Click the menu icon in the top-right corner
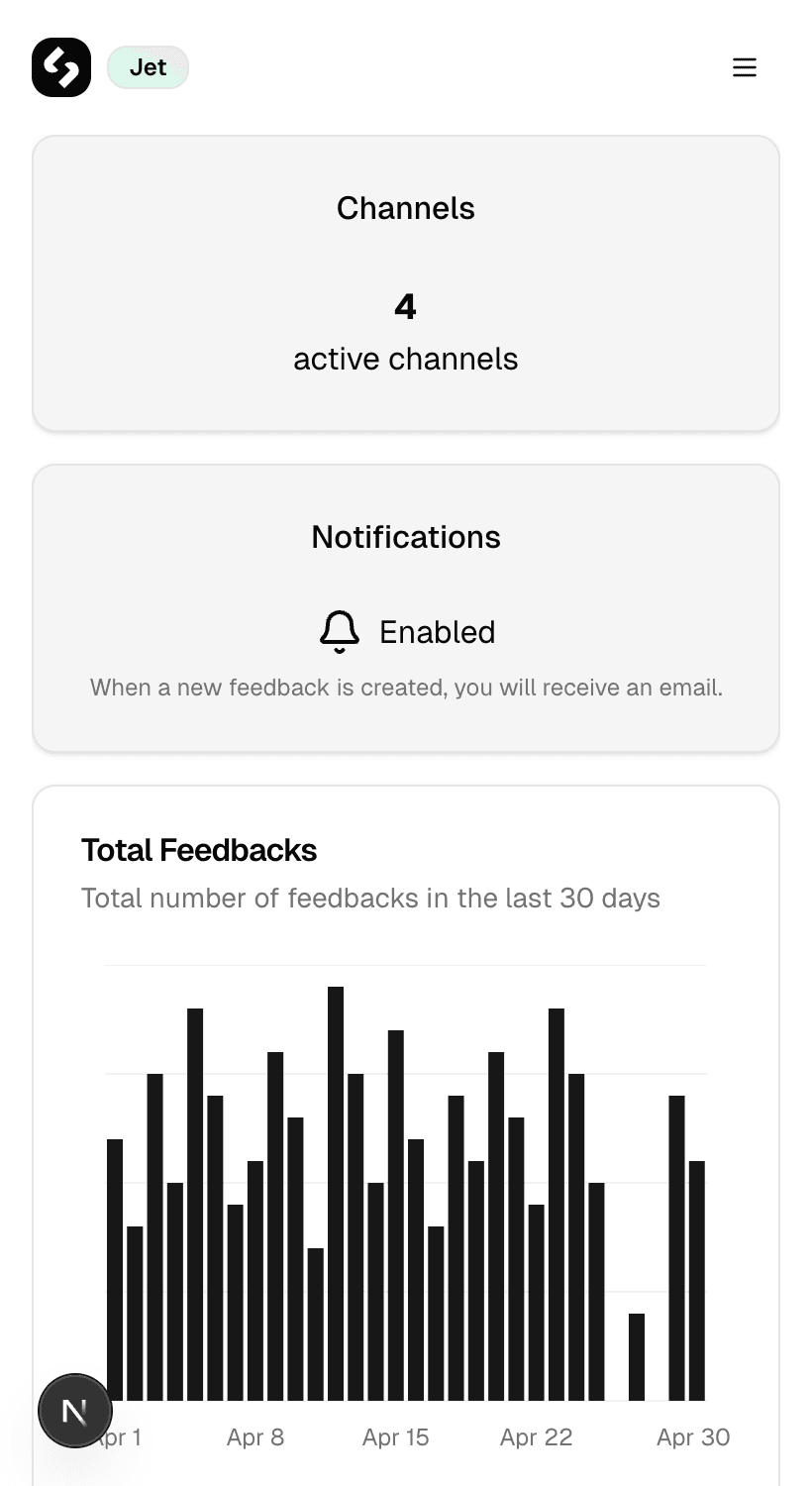Screen dimensions: 812x1486 point(745,66)
